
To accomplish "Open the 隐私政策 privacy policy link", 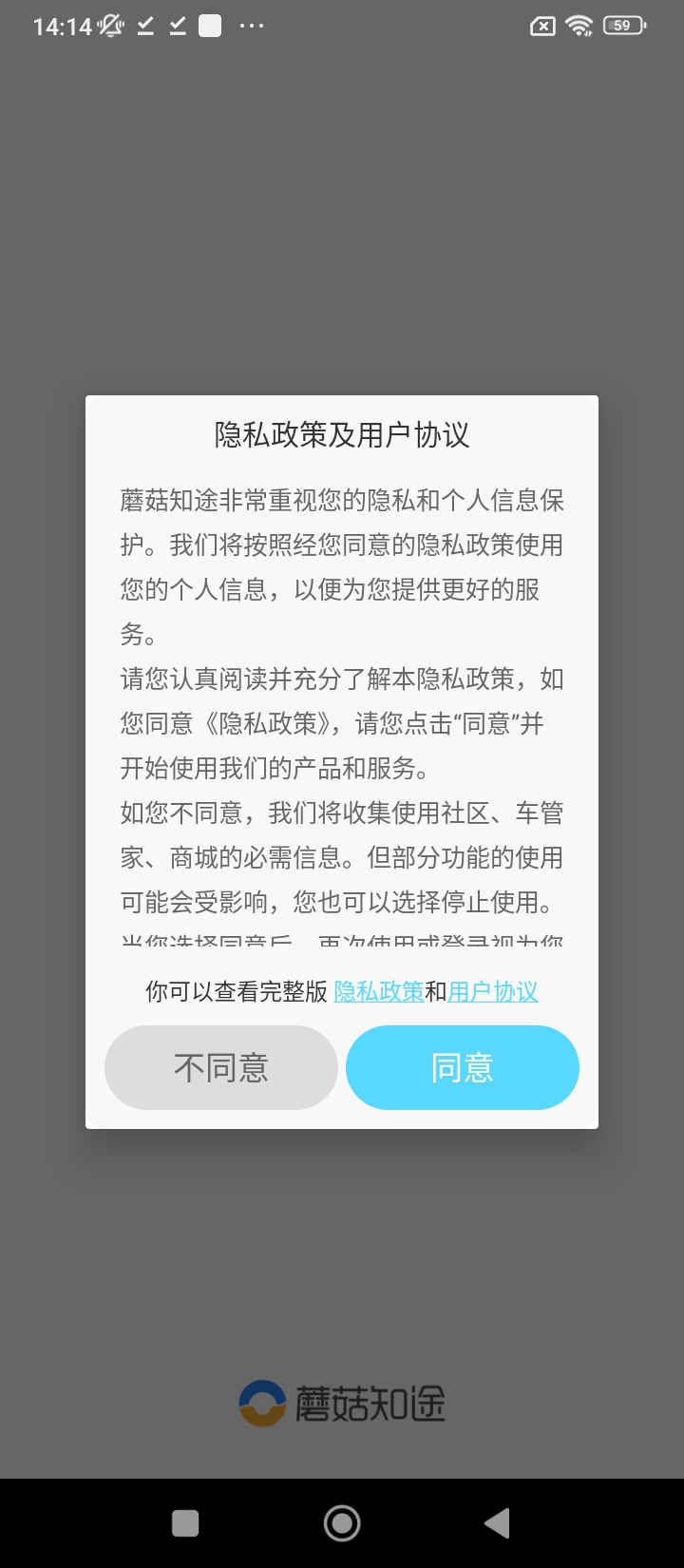I will pyautogui.click(x=378, y=991).
